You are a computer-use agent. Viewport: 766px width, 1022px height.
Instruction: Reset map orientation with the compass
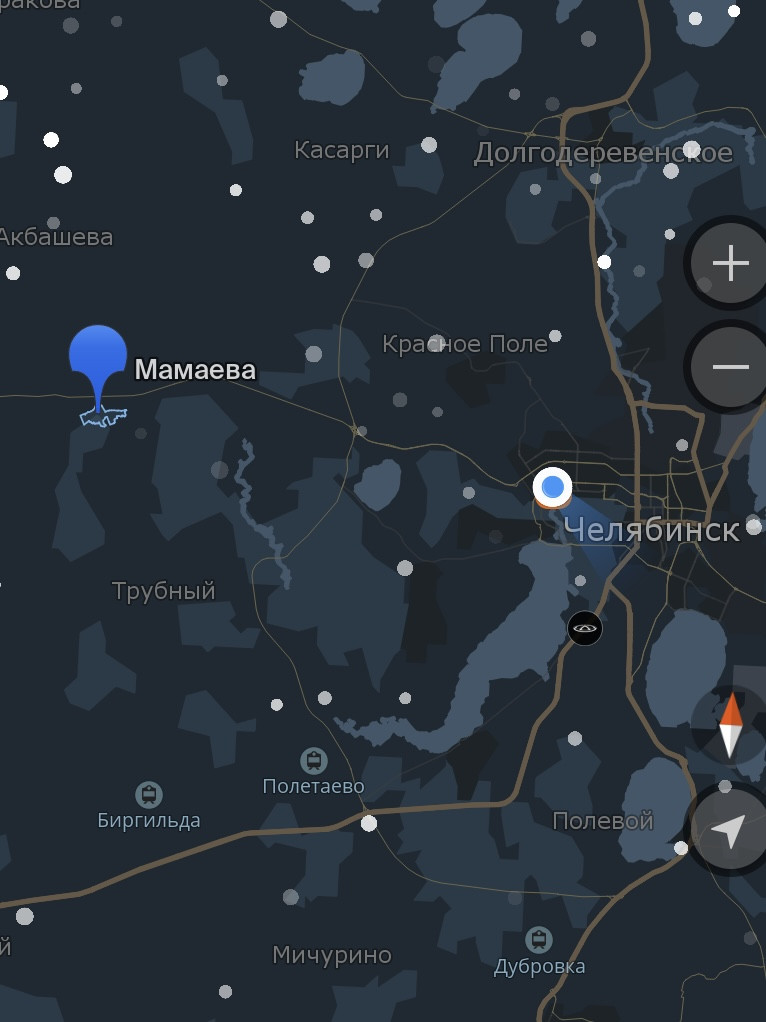click(731, 725)
